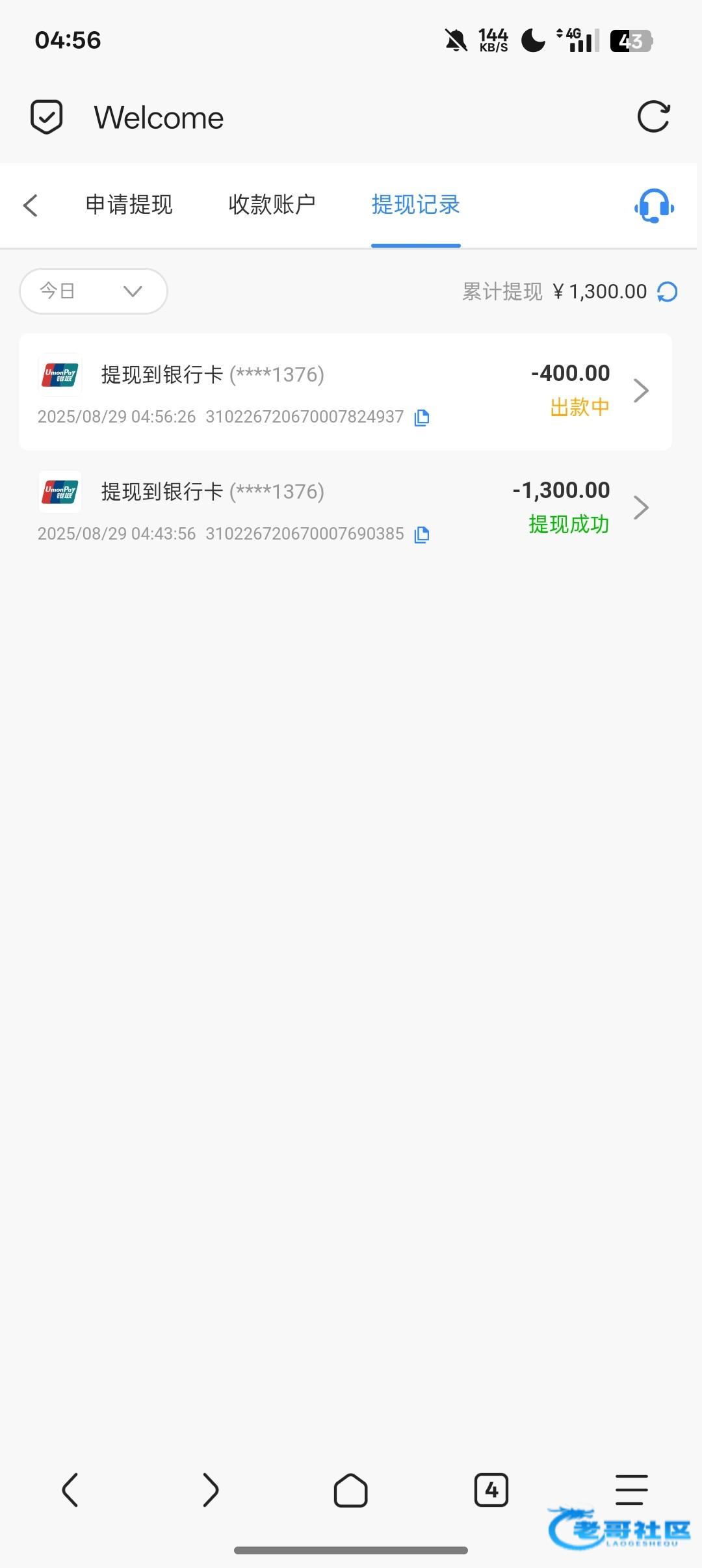This screenshot has height=1568, width=702.
Task: View the 4 open browser tabs
Action: (491, 1489)
